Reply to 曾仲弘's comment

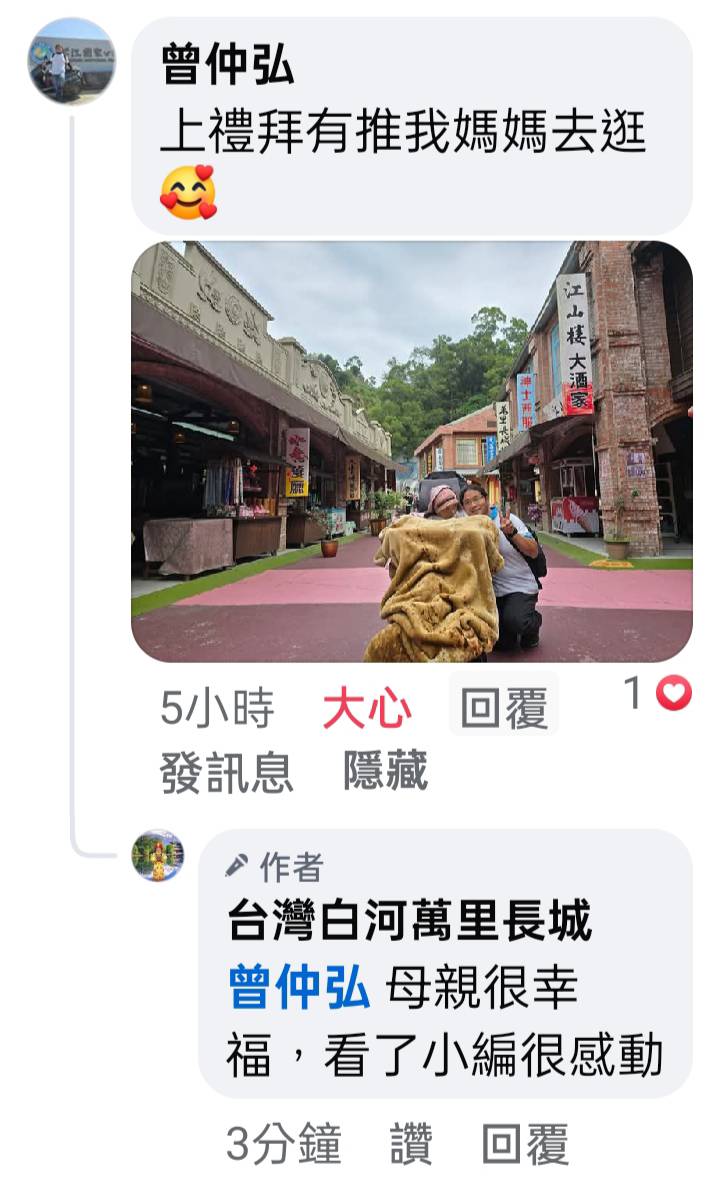pos(503,709)
